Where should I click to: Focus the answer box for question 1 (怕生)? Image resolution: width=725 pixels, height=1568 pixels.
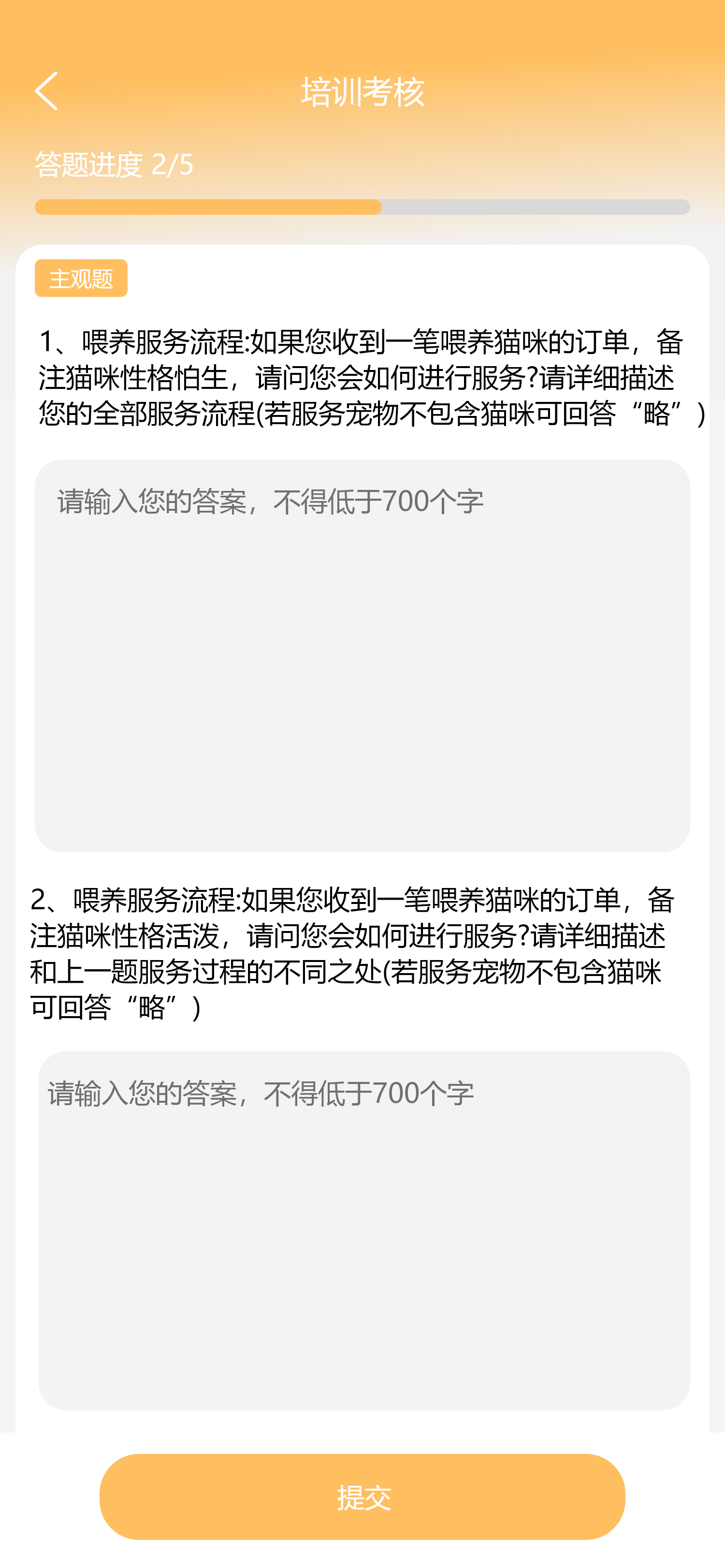[x=362, y=655]
